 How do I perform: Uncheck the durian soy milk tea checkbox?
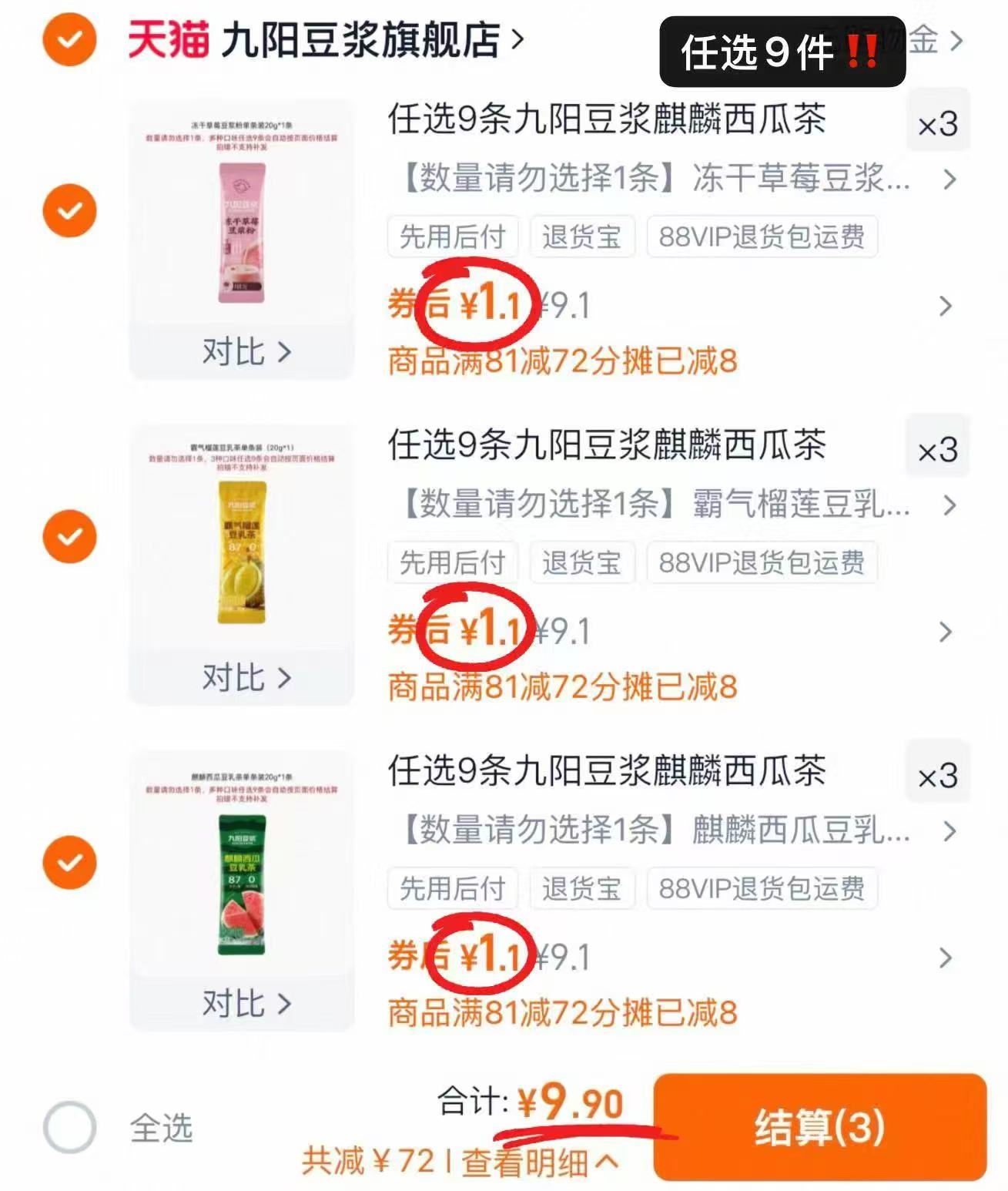(x=69, y=537)
